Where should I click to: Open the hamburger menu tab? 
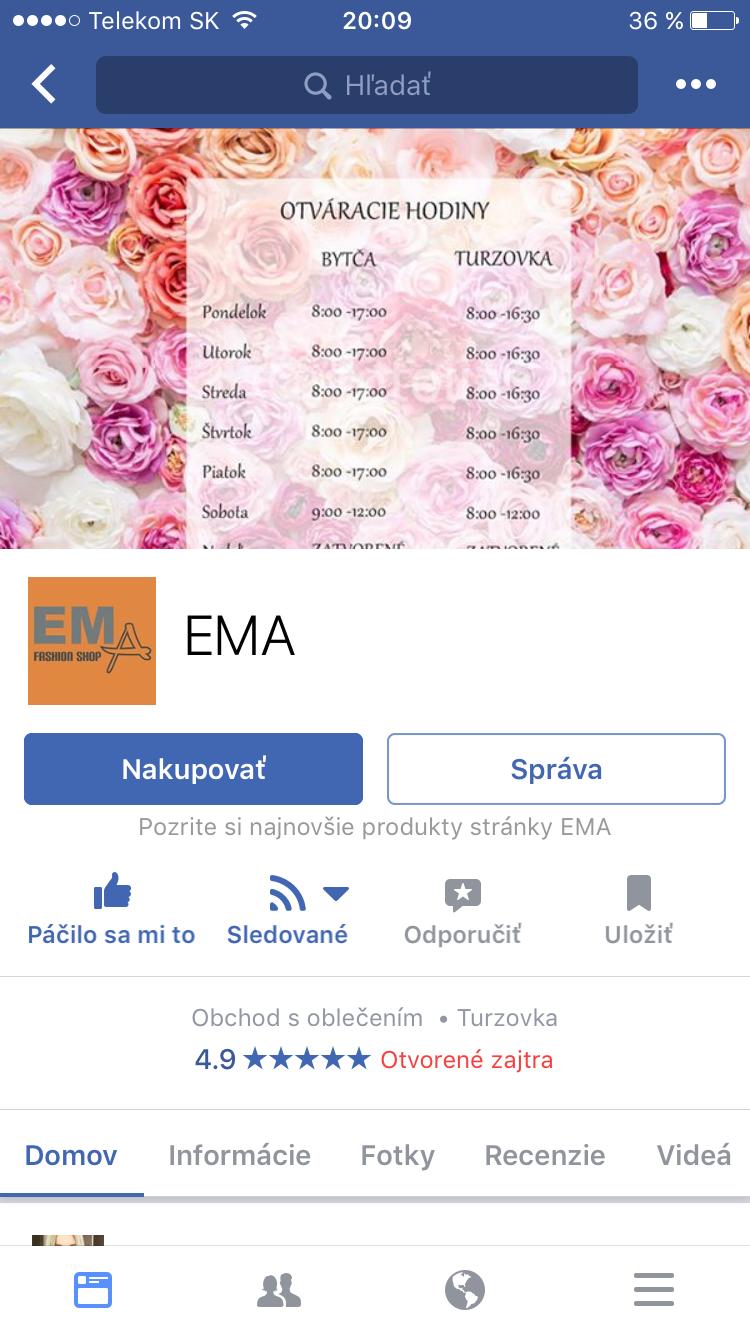click(654, 1290)
